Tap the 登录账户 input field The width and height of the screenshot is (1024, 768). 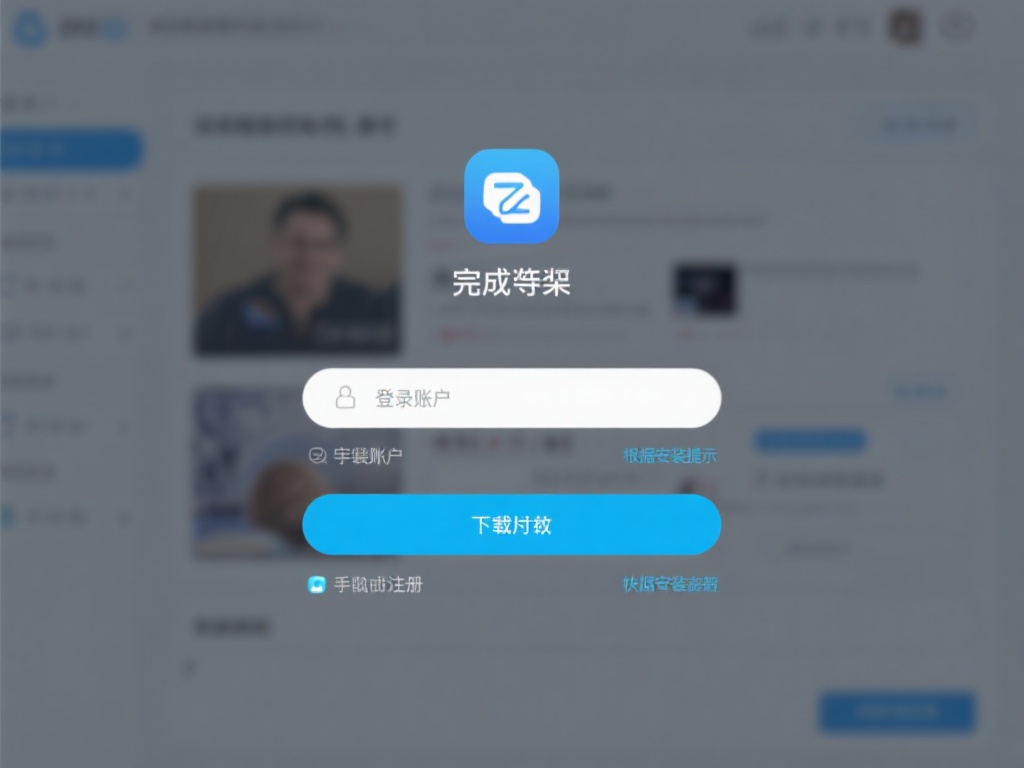[x=512, y=398]
